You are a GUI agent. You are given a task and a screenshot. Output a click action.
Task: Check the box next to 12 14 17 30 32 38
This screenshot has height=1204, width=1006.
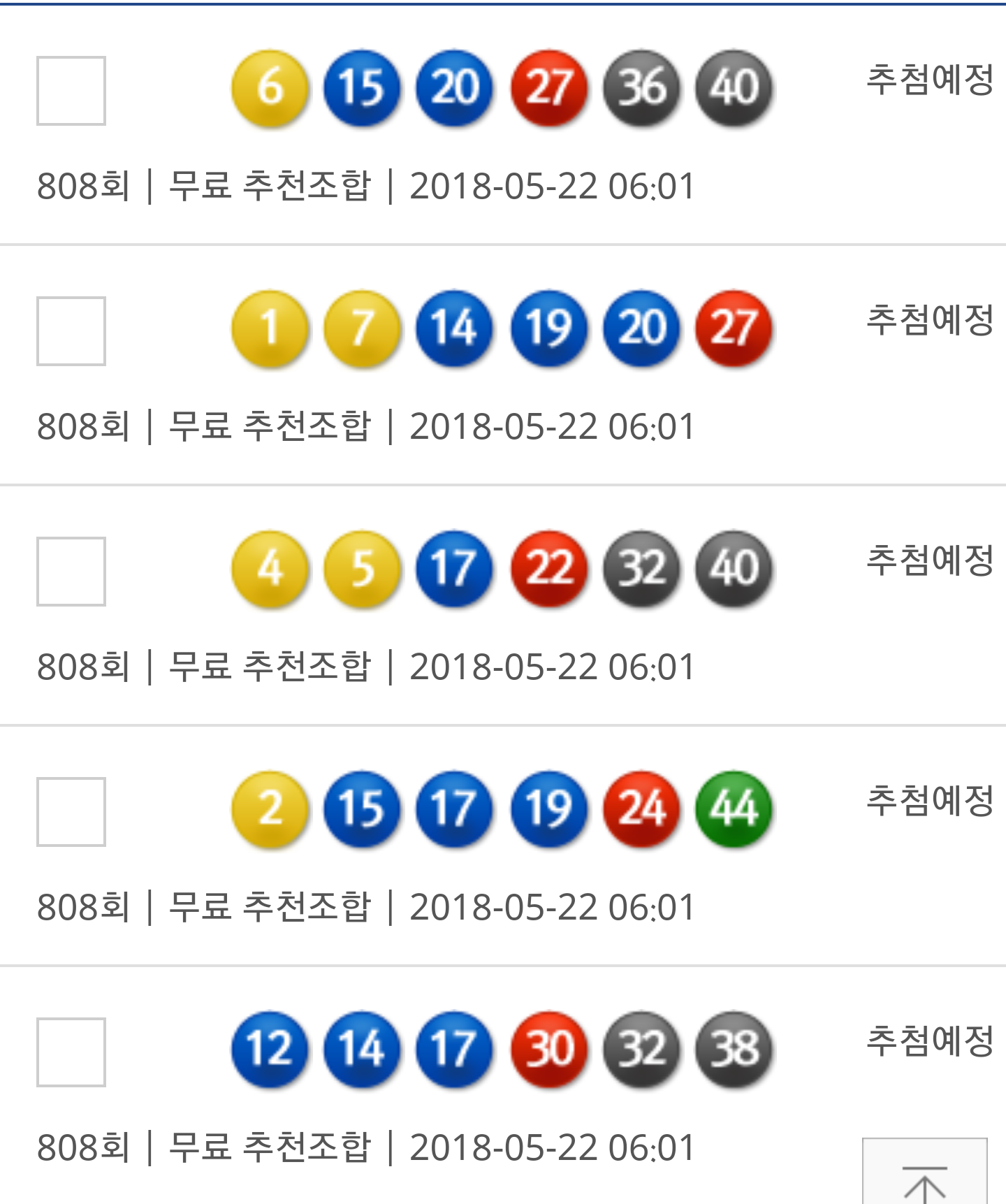coord(71,1052)
